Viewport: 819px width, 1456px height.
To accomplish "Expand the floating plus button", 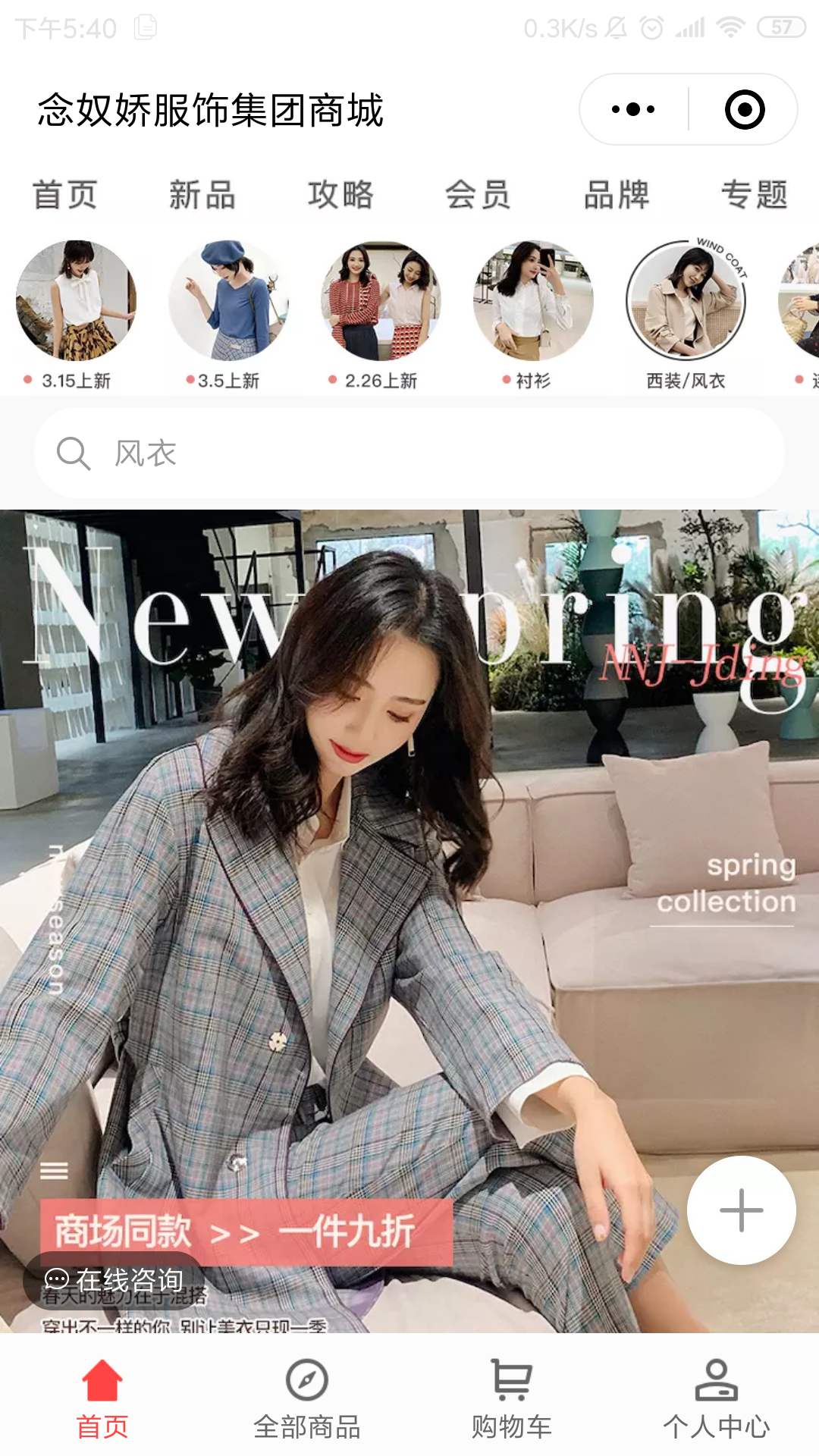I will [x=741, y=1210].
